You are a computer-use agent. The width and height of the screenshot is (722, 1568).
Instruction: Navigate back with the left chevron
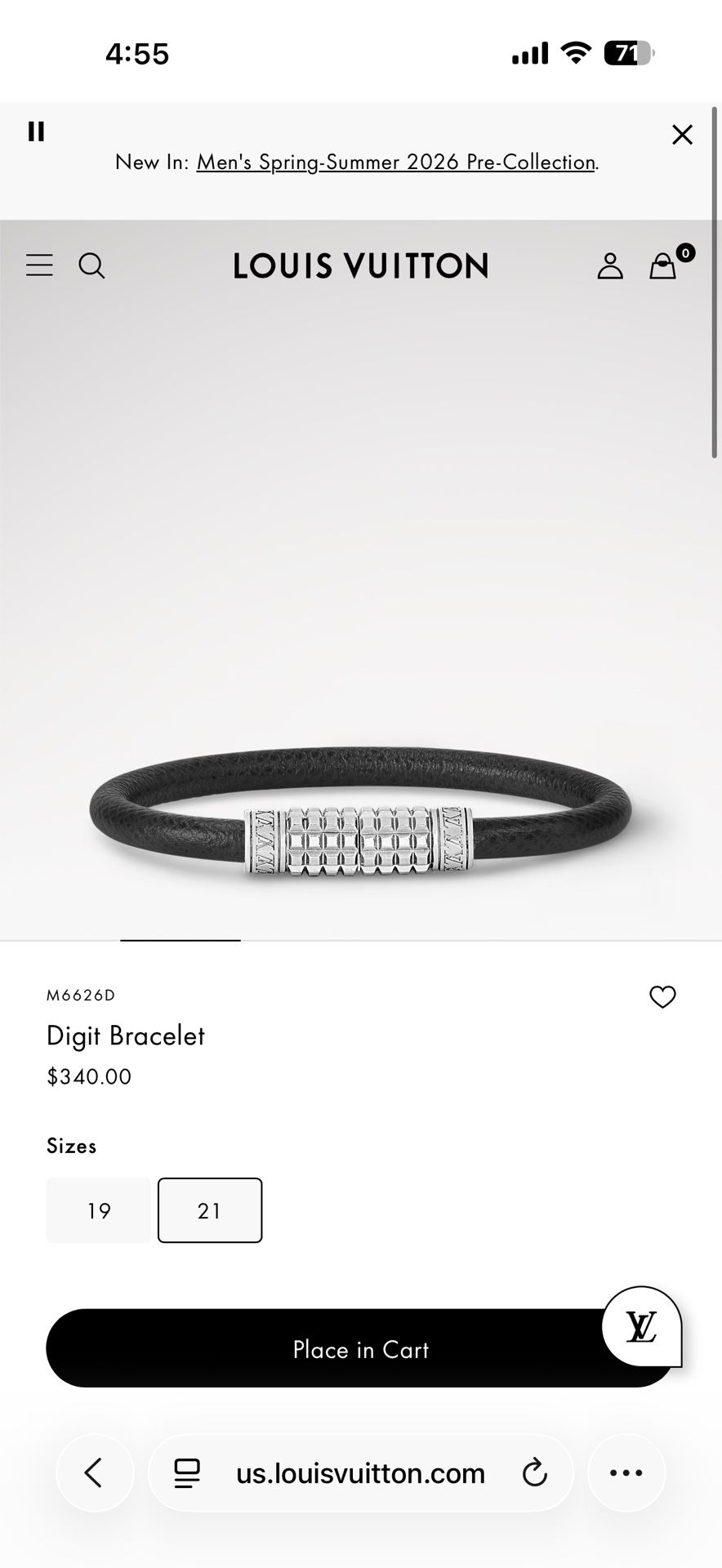tap(95, 1473)
